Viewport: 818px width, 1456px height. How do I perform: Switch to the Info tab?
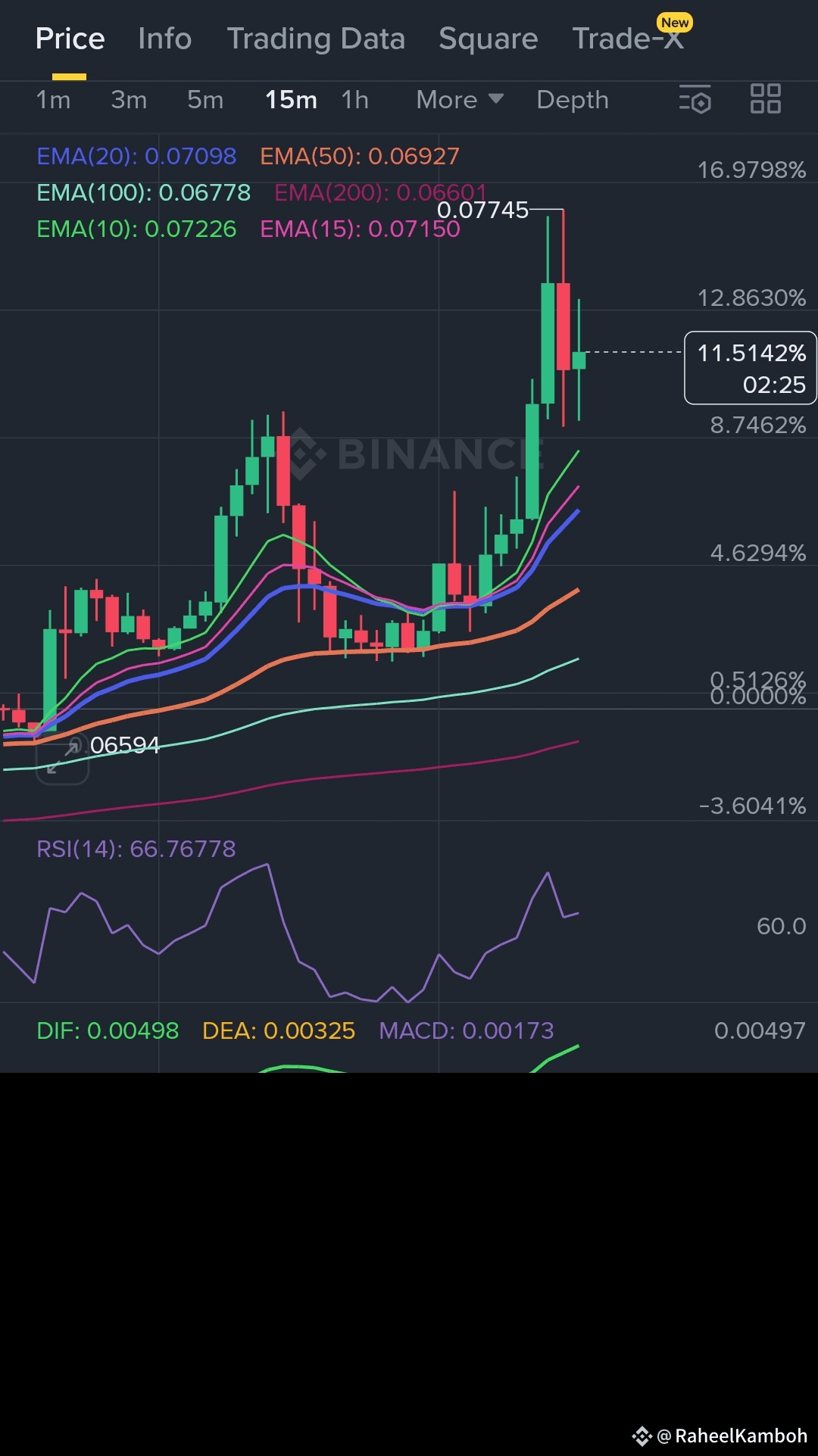[164, 39]
